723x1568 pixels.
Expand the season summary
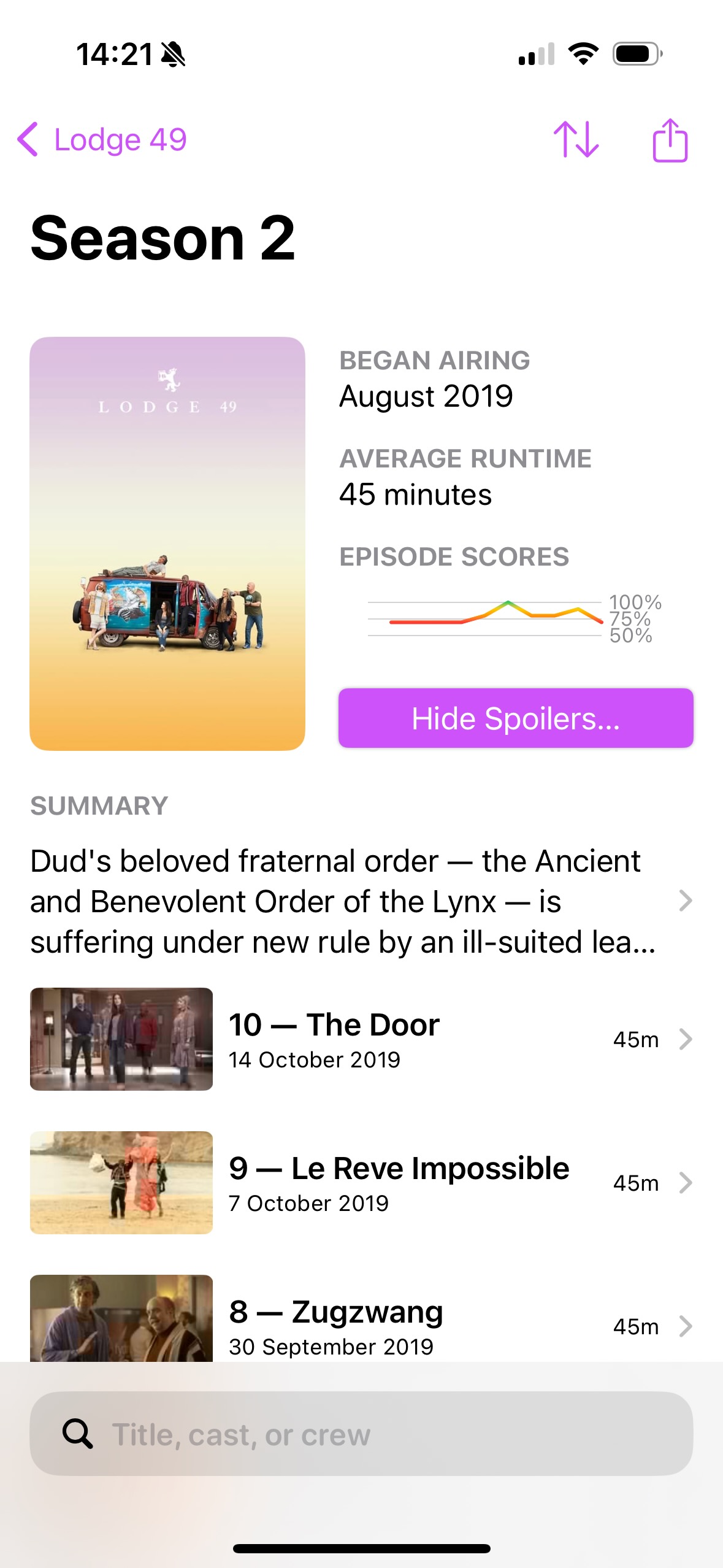[x=361, y=901]
